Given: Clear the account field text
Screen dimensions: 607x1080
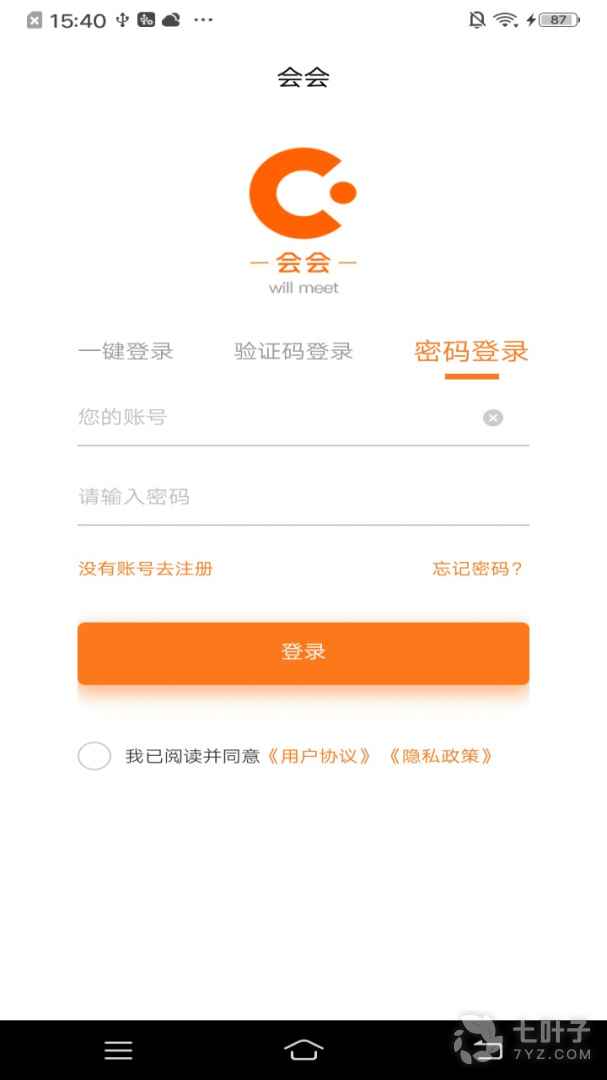Looking at the screenshot, I should 493,418.
